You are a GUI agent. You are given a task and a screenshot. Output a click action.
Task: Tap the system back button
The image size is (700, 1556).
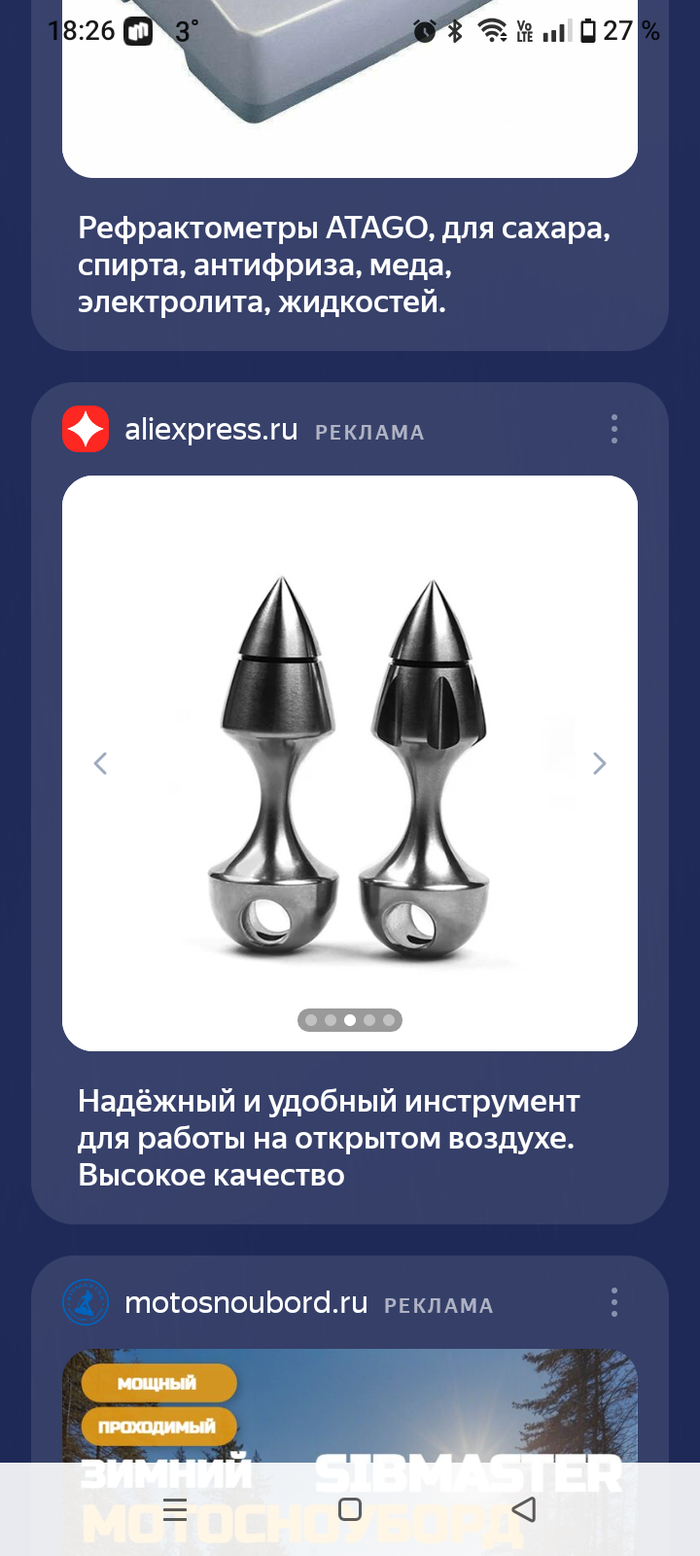[x=523, y=1508]
